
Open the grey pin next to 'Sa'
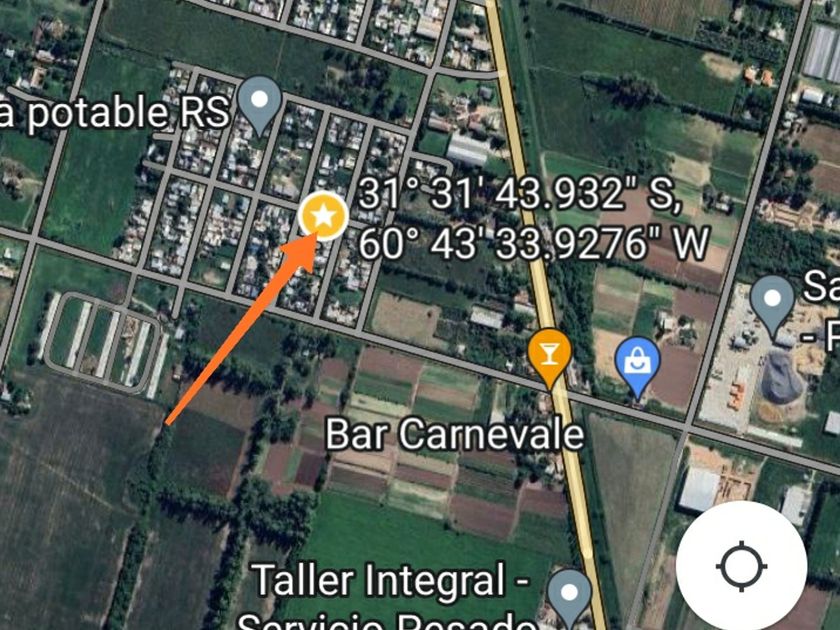[772, 302]
